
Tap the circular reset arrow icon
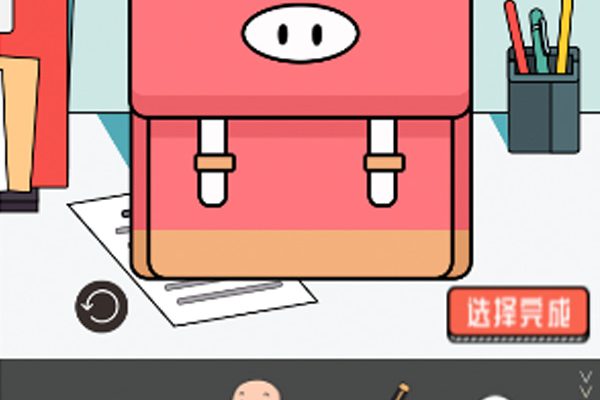pos(102,307)
